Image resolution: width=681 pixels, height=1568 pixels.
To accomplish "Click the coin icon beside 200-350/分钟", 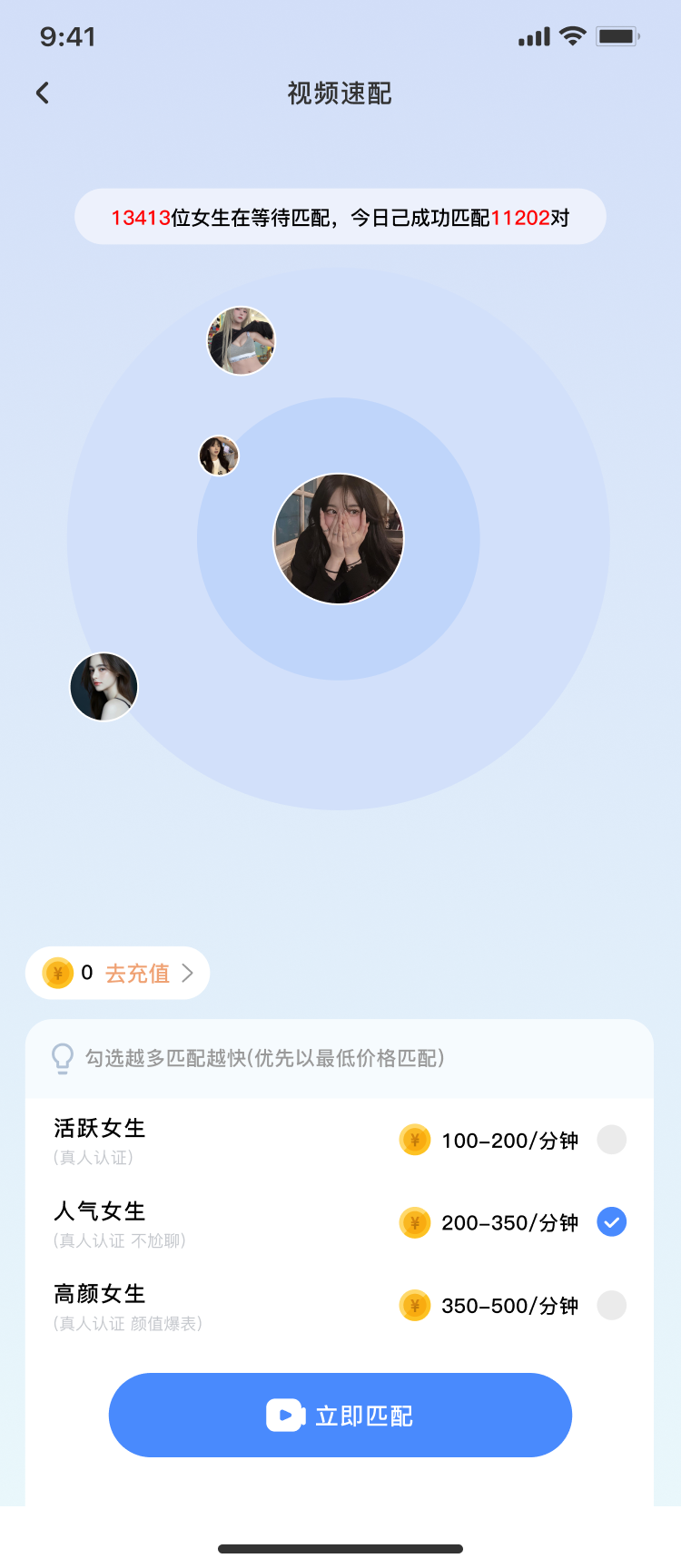I will [415, 1222].
